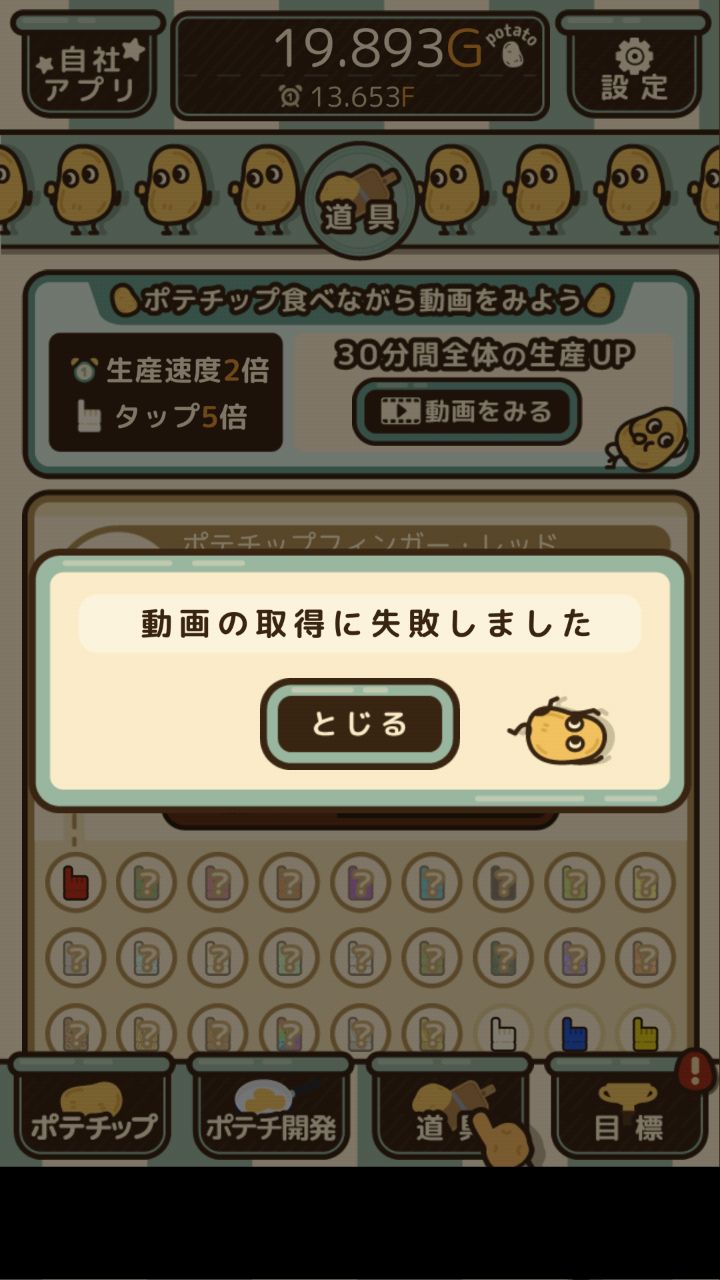The height and width of the screenshot is (1280, 720).
Task: Tap the 動画をみる watch video button
Action: [x=467, y=411]
